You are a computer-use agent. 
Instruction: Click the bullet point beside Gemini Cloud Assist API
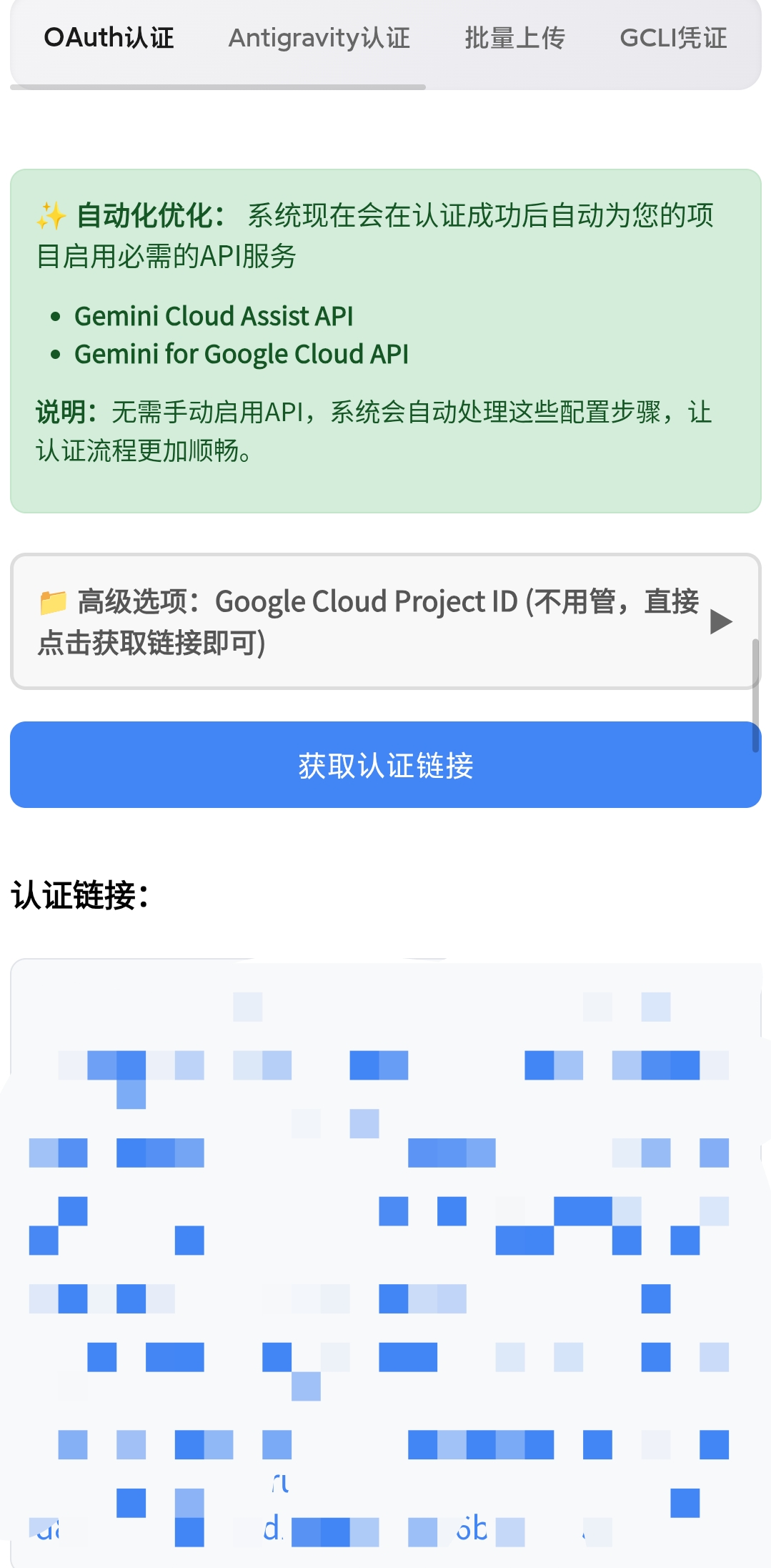pos(56,315)
